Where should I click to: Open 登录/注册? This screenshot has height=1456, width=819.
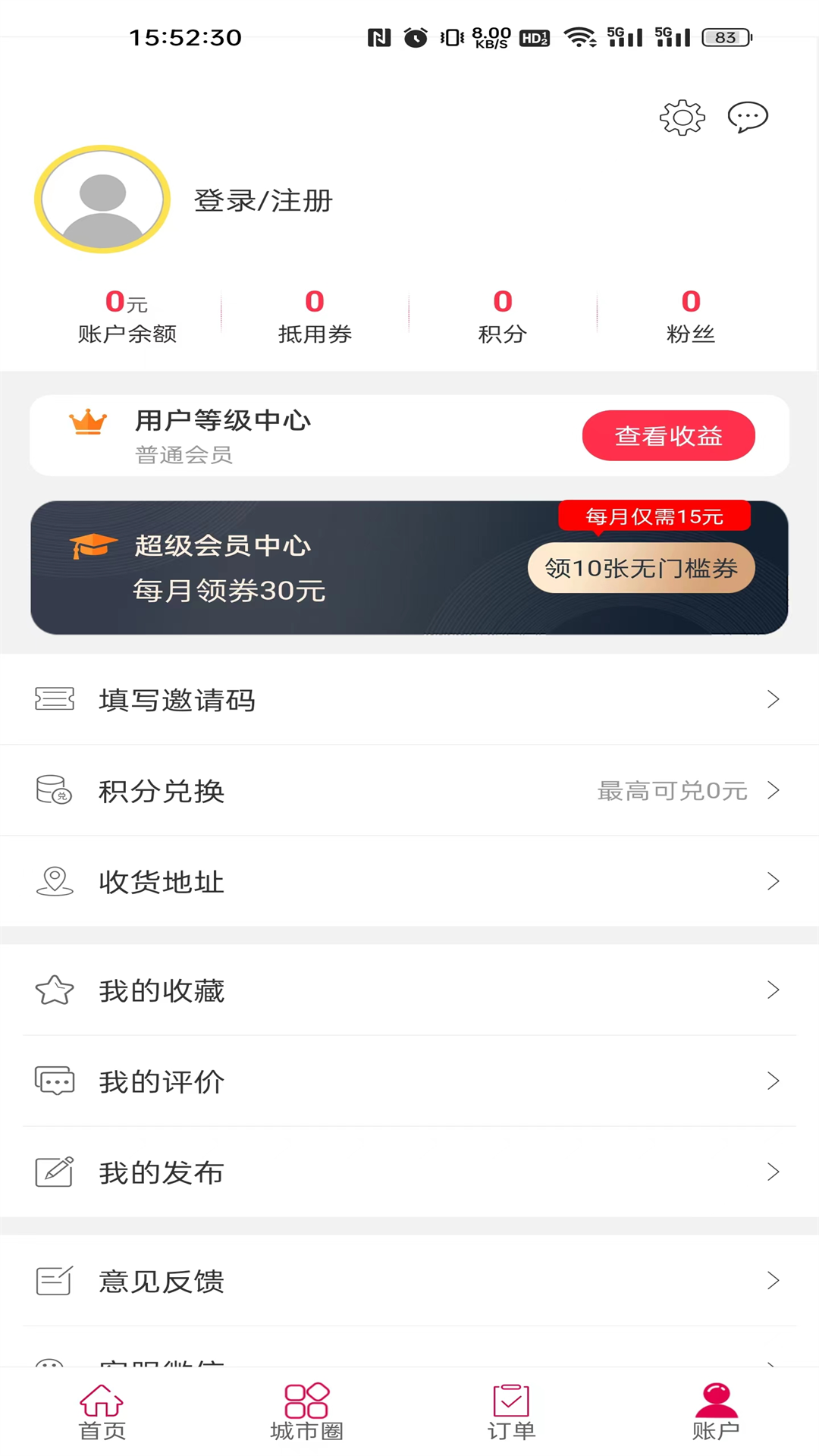click(x=262, y=201)
